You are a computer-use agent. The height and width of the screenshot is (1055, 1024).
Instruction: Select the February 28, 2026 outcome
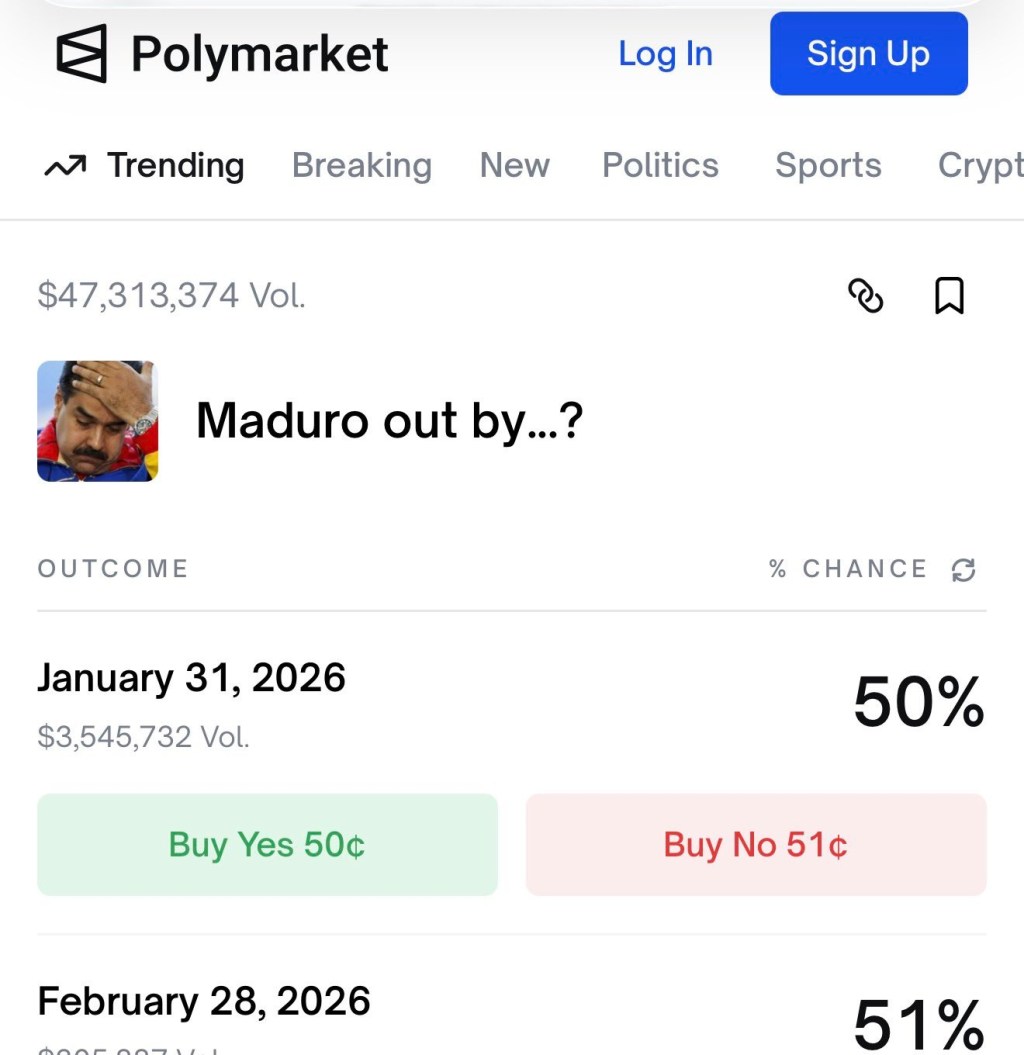[203, 1000]
